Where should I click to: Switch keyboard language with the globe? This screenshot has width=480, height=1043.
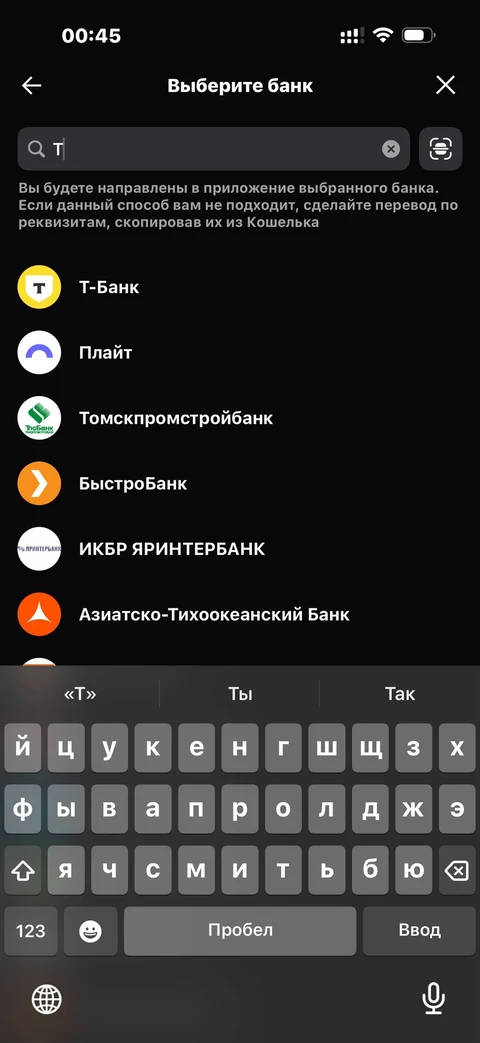click(x=47, y=998)
